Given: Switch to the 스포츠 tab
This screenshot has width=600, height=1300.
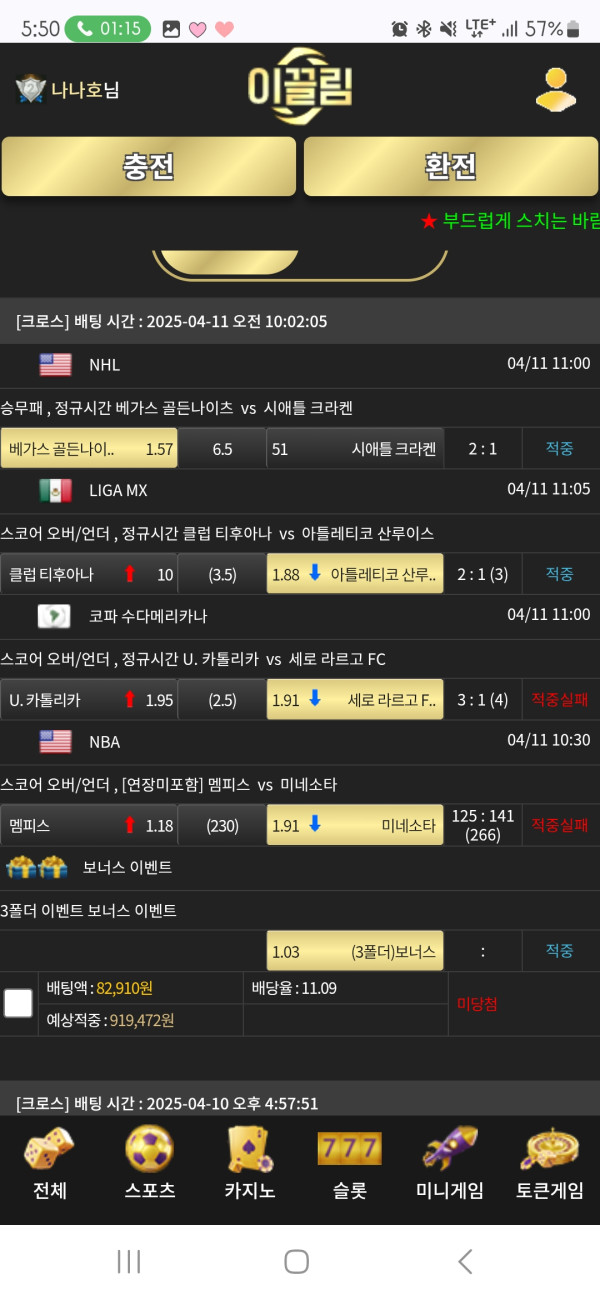Looking at the screenshot, I should (x=150, y=1165).
